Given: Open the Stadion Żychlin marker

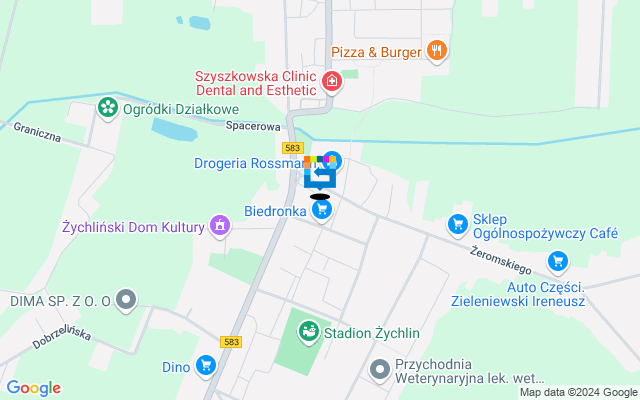Looking at the screenshot, I should [x=309, y=331].
